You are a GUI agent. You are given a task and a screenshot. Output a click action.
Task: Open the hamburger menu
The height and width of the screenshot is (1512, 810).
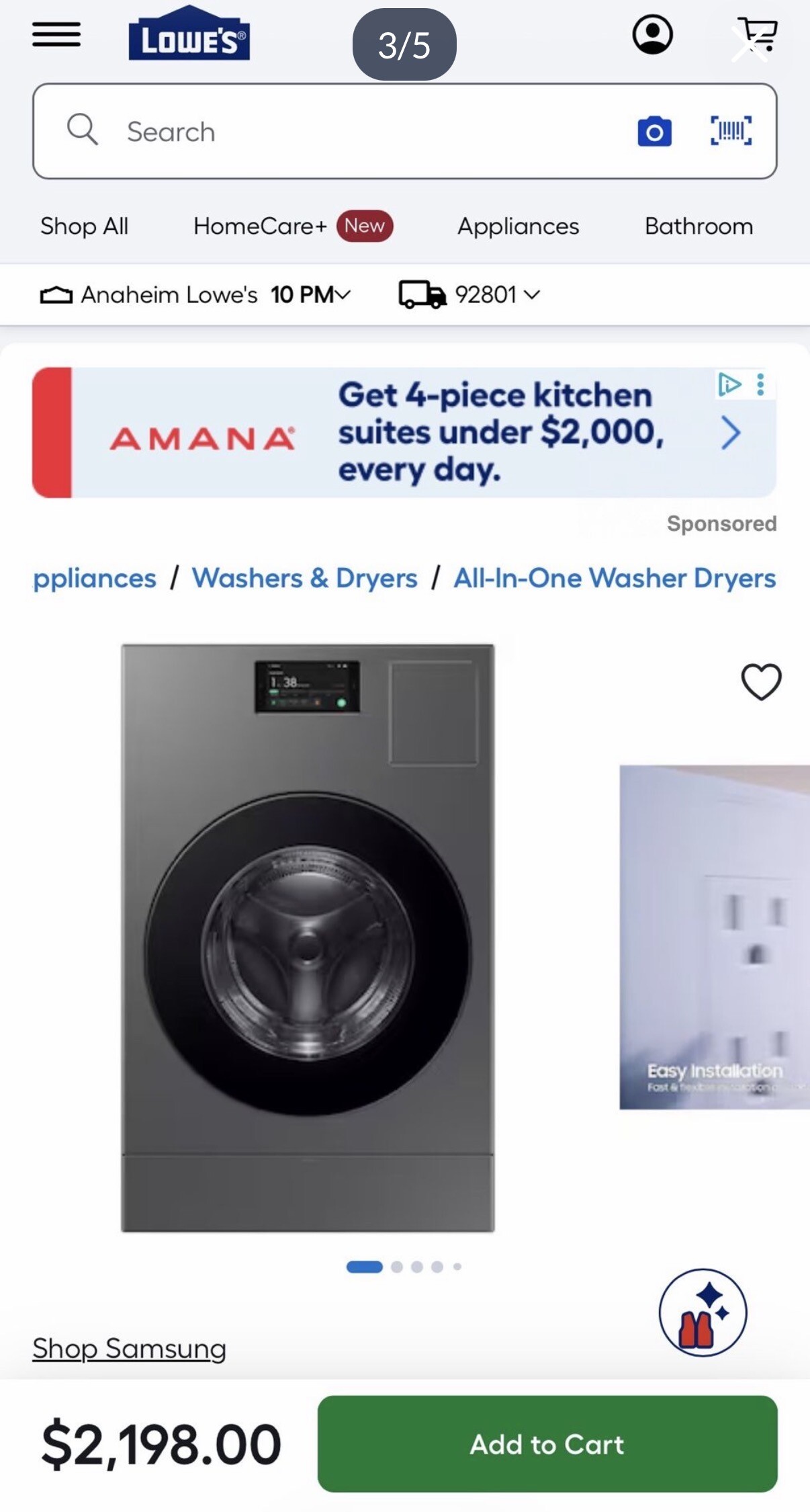tap(56, 34)
